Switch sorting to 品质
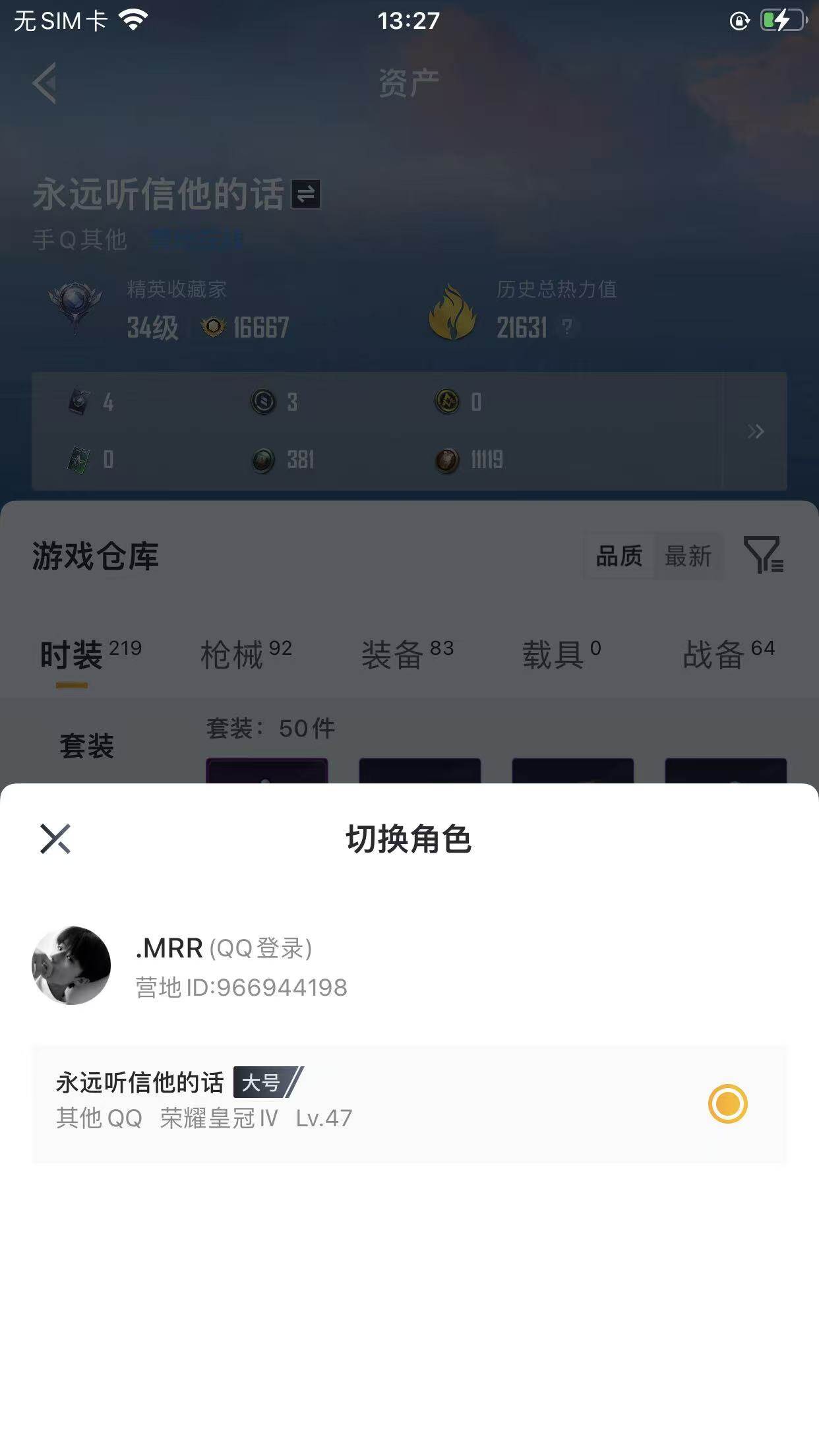819x1456 pixels. pos(619,557)
